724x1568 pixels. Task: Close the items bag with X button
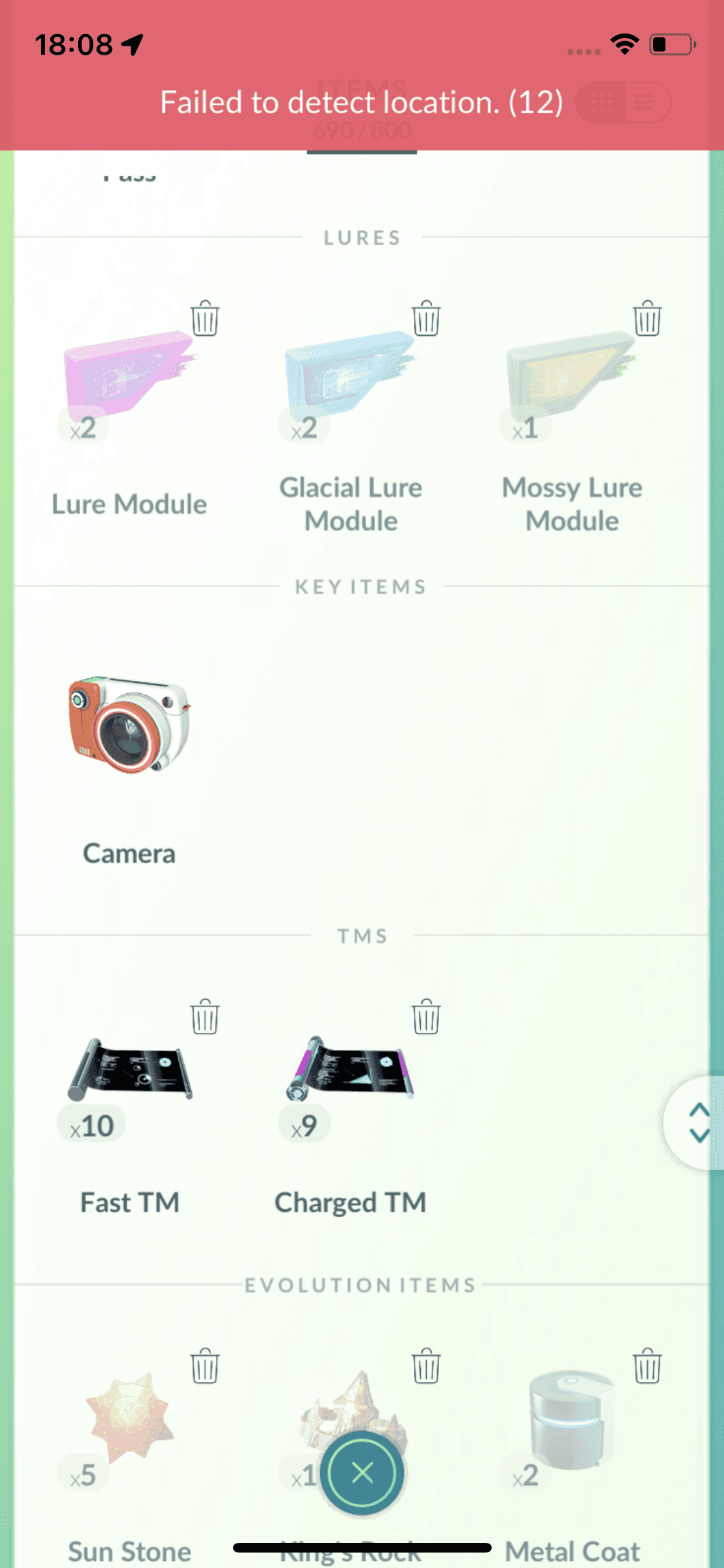point(362,1473)
